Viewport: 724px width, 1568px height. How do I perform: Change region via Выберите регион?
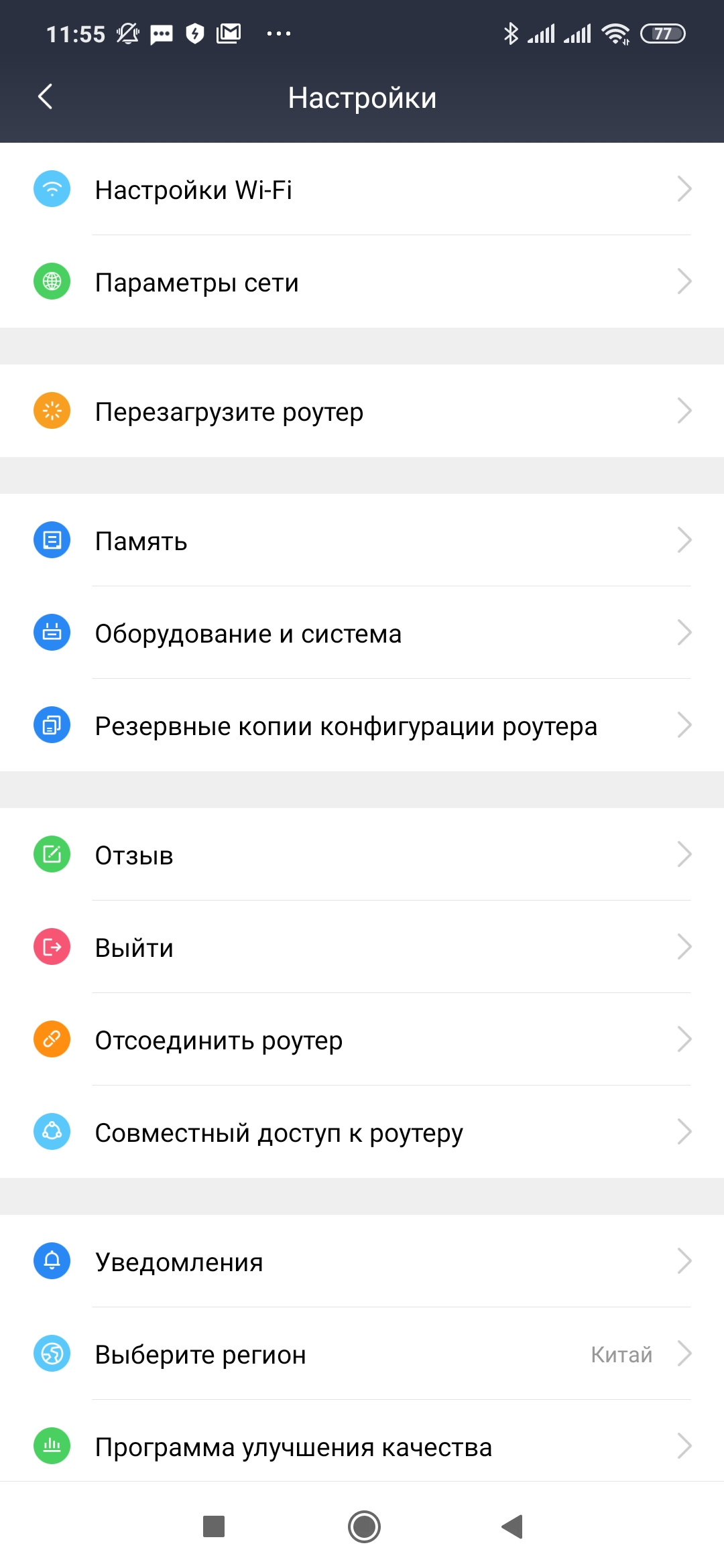click(x=362, y=1354)
